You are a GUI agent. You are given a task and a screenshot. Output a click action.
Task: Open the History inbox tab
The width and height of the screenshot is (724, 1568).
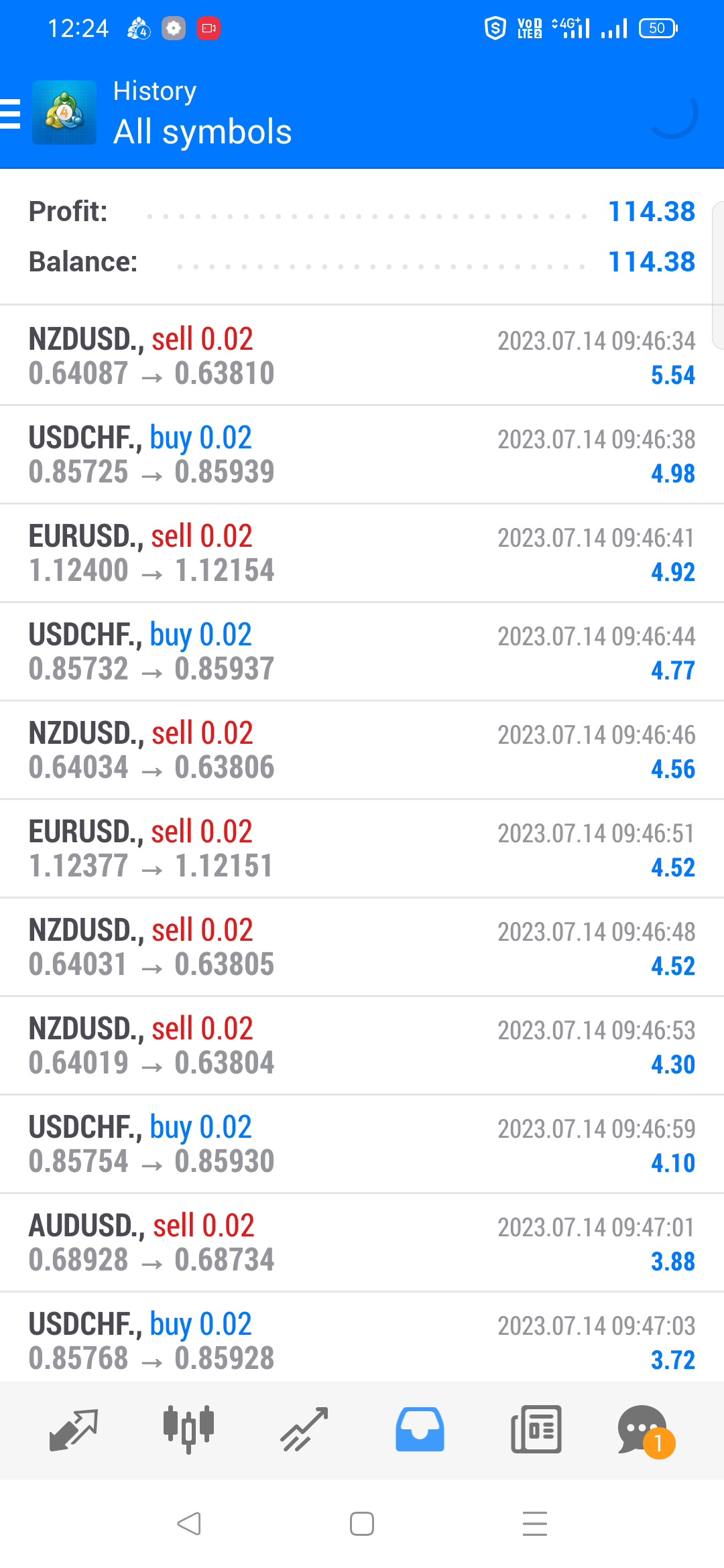(x=420, y=1429)
